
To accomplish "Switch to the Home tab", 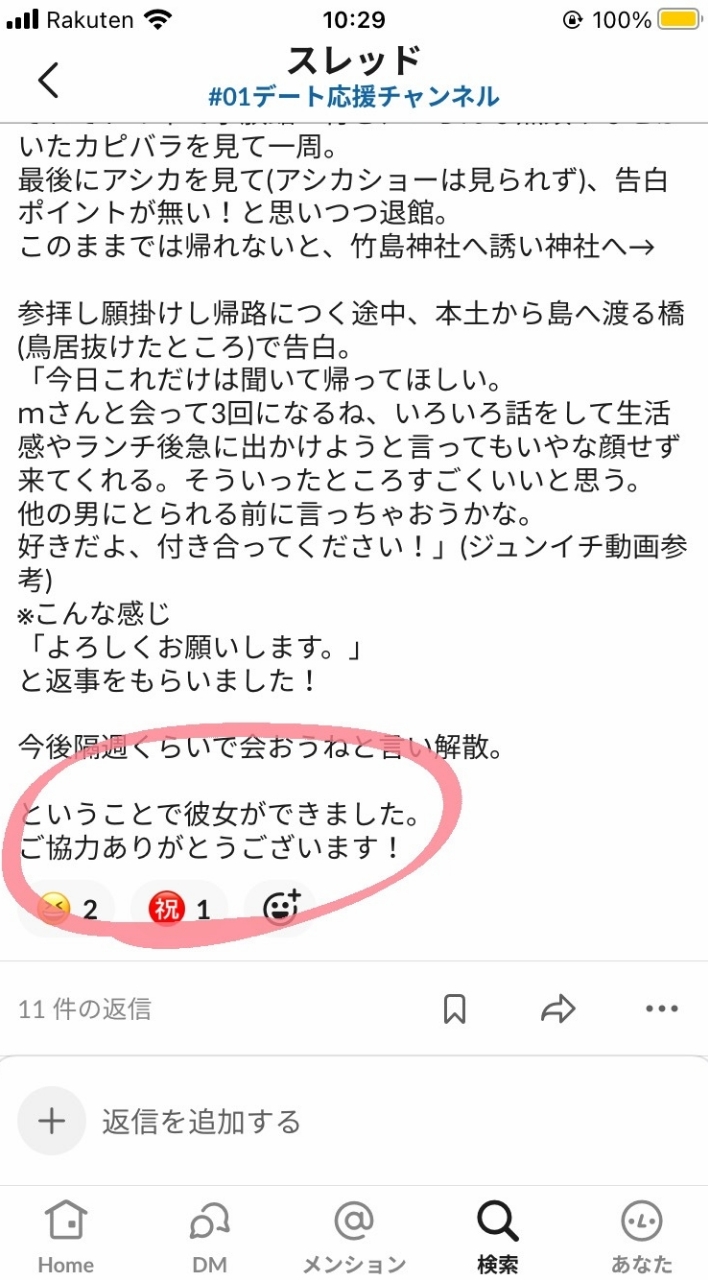I will coord(66,1236).
